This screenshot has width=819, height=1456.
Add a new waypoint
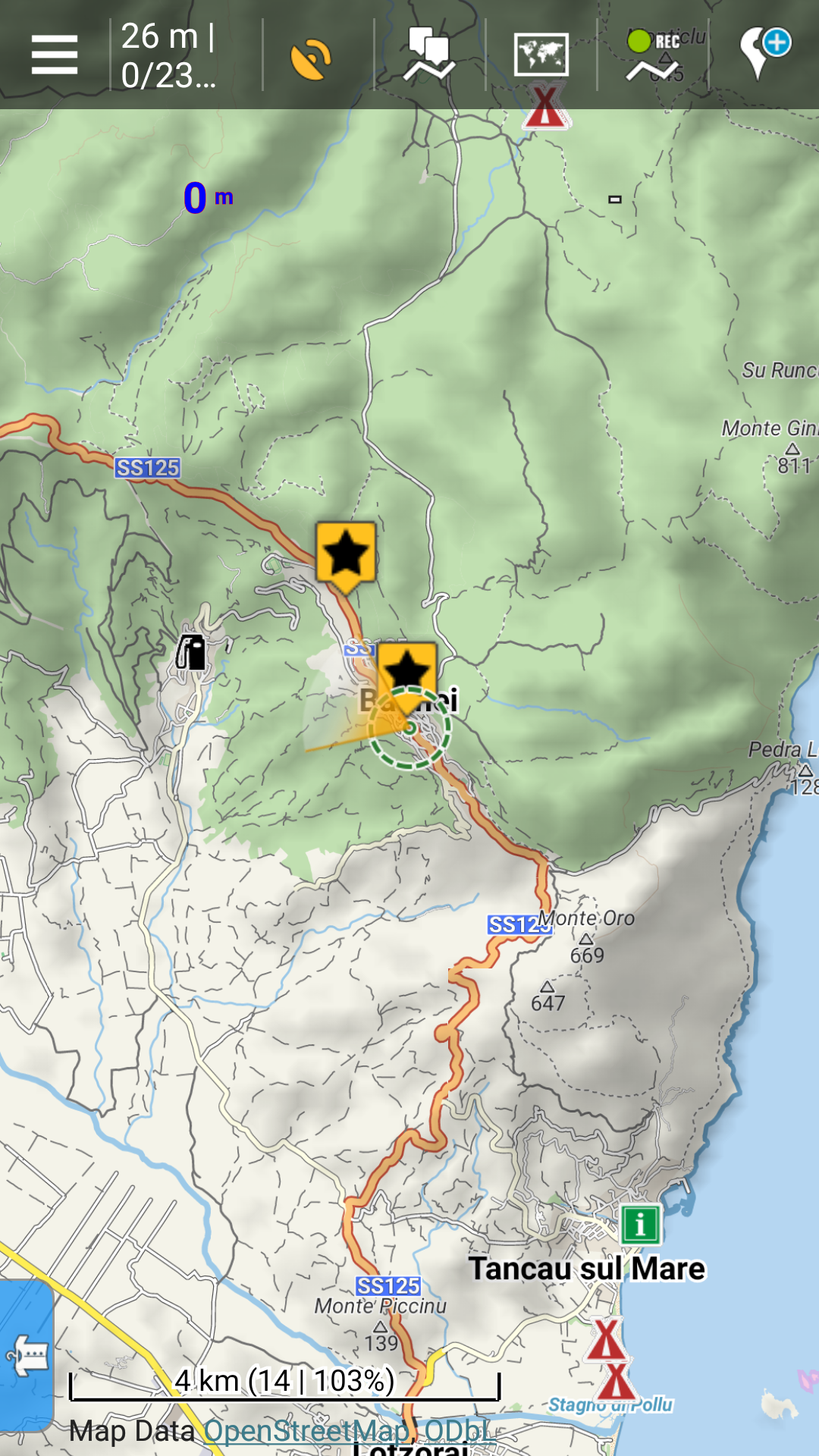click(x=764, y=53)
